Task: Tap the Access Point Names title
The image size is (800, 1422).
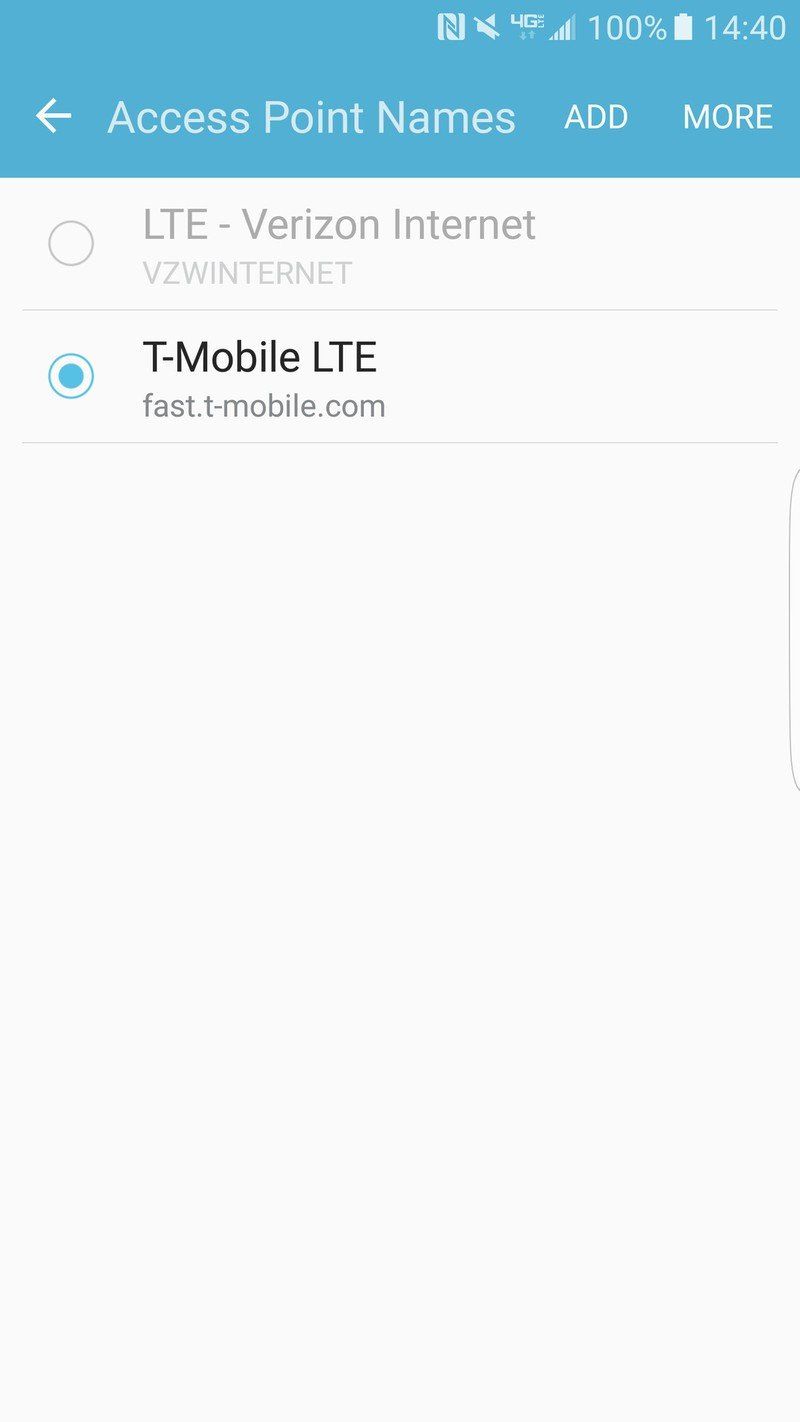Action: click(312, 116)
